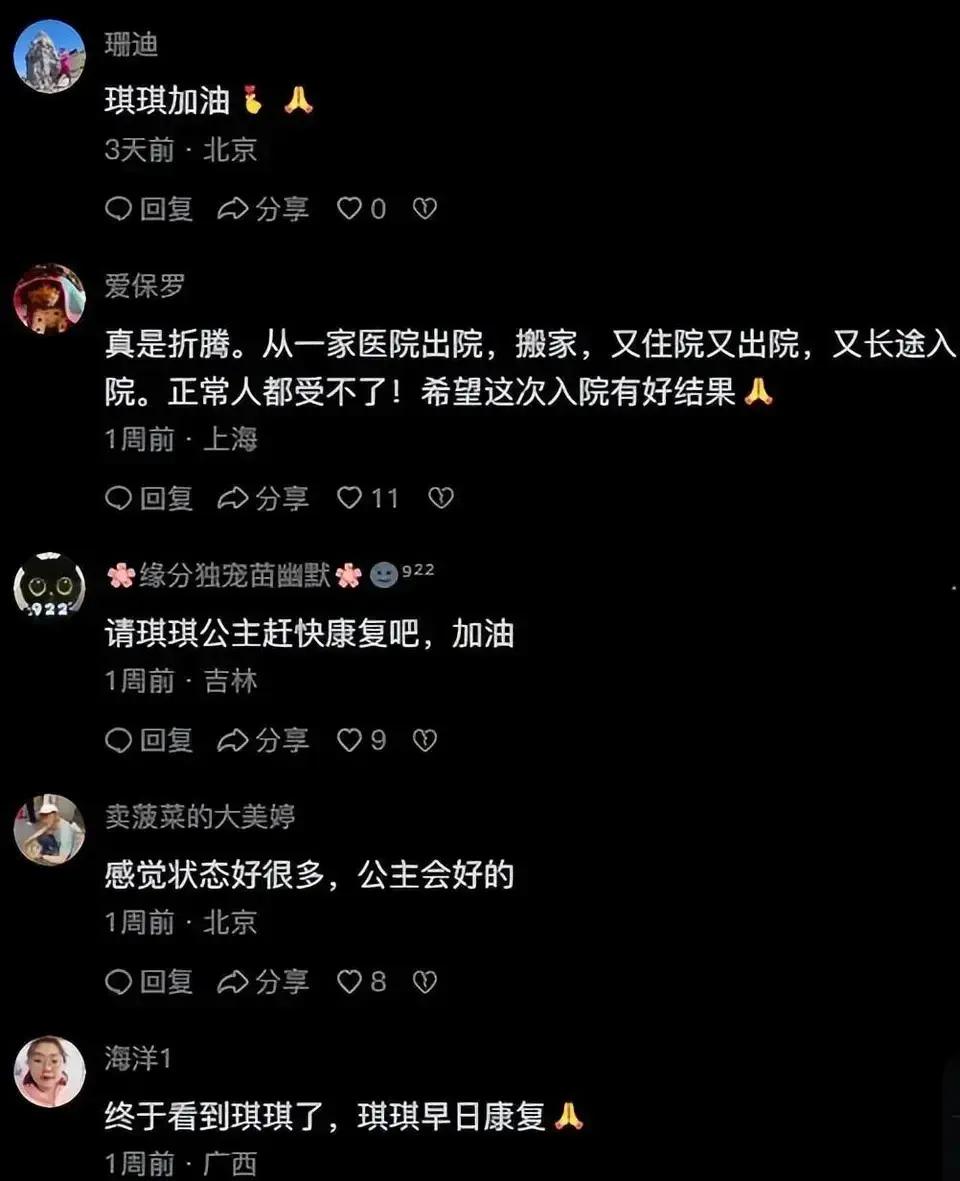Open 爱保罗's profile avatar
The image size is (960, 1181).
pyautogui.click(x=49, y=298)
